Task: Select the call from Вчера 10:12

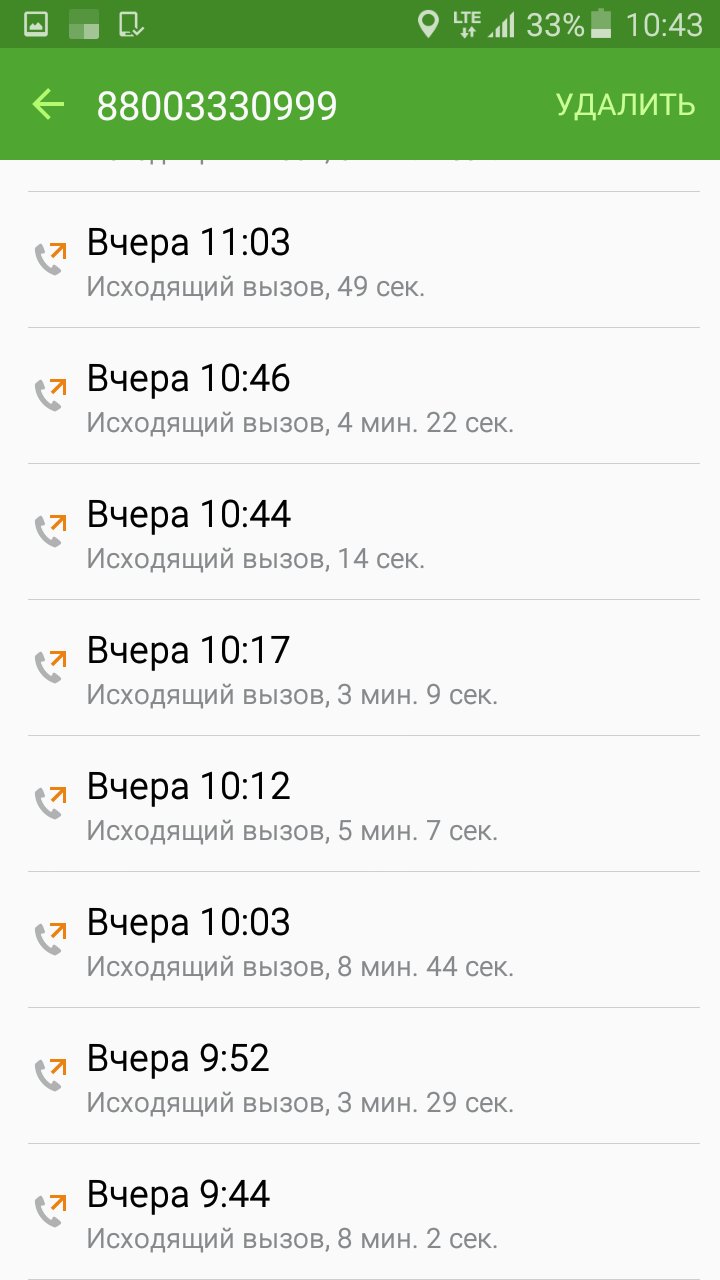Action: point(360,804)
